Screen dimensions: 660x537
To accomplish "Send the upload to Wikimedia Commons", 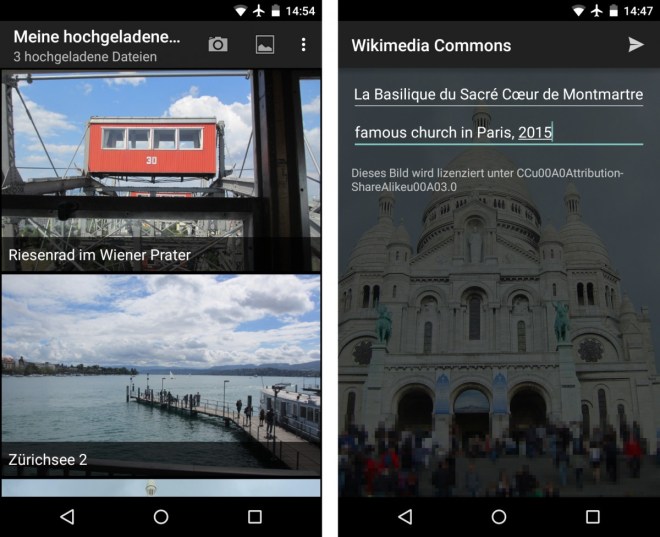I will point(635,45).
